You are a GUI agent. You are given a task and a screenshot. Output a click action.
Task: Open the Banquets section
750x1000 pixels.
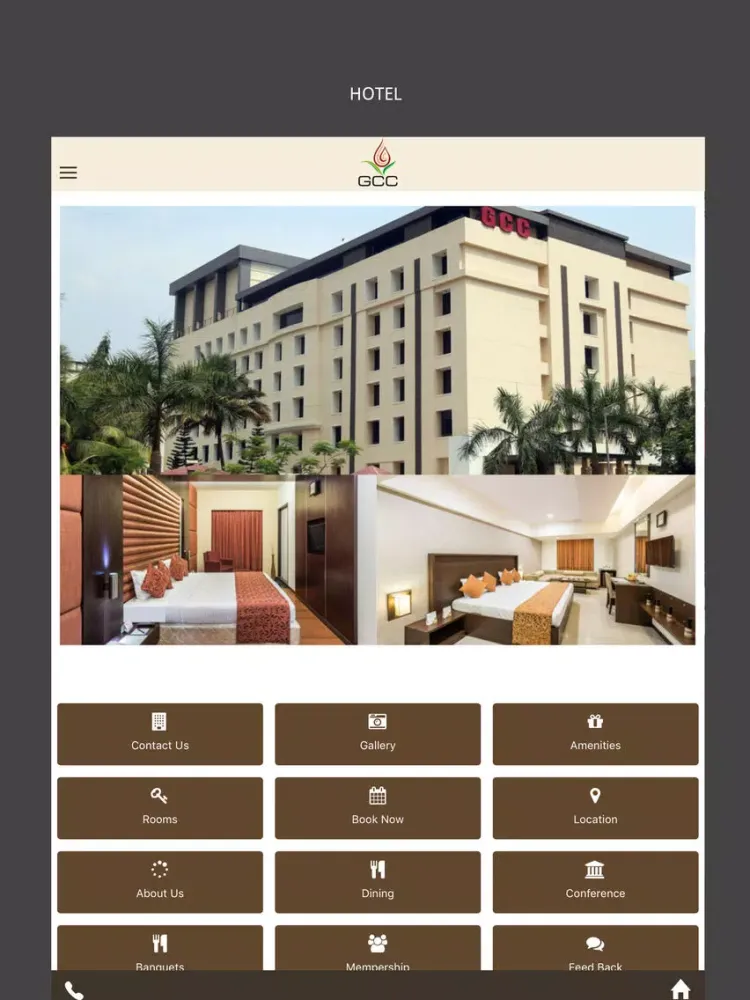coord(160,948)
